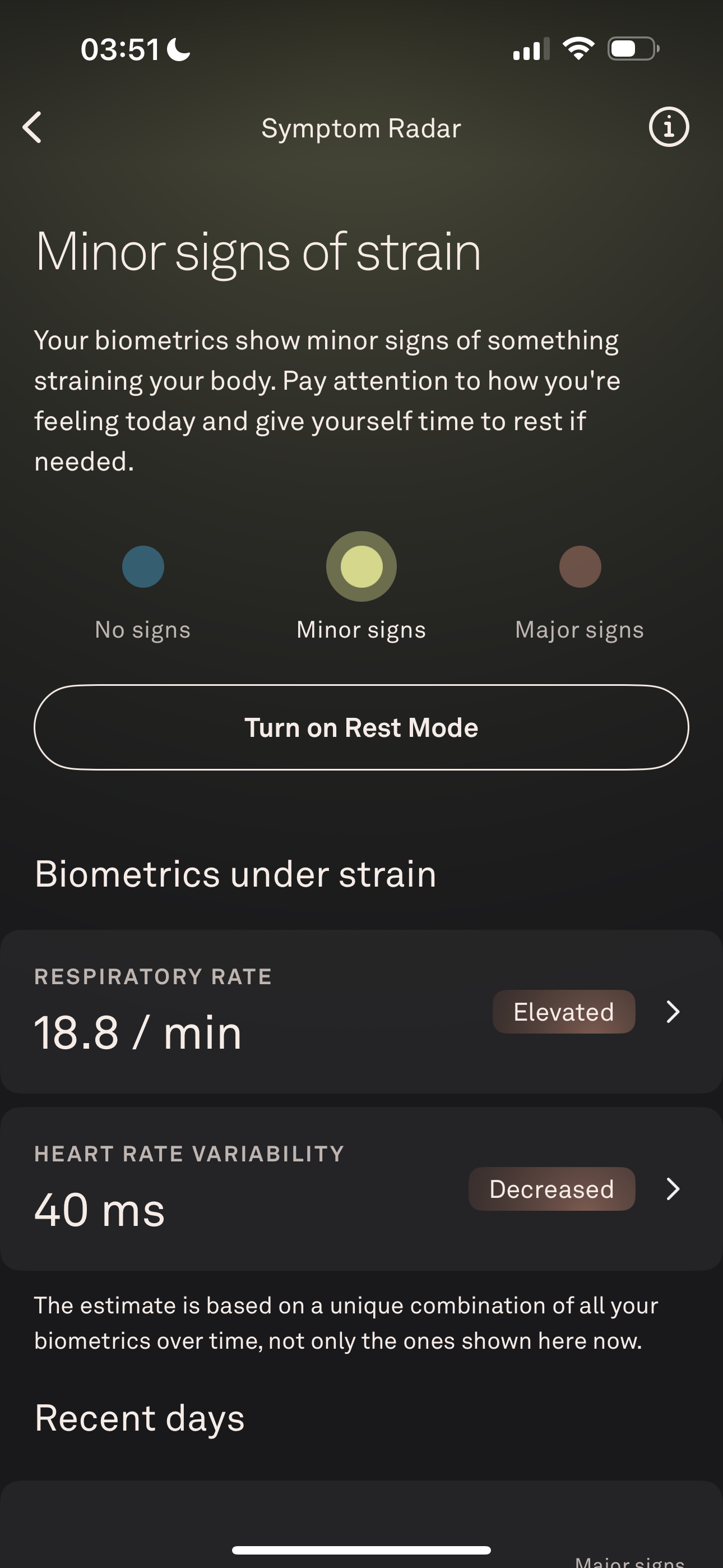Go back from Symptom Radar
Image resolution: width=723 pixels, height=1568 pixels.
point(33,127)
